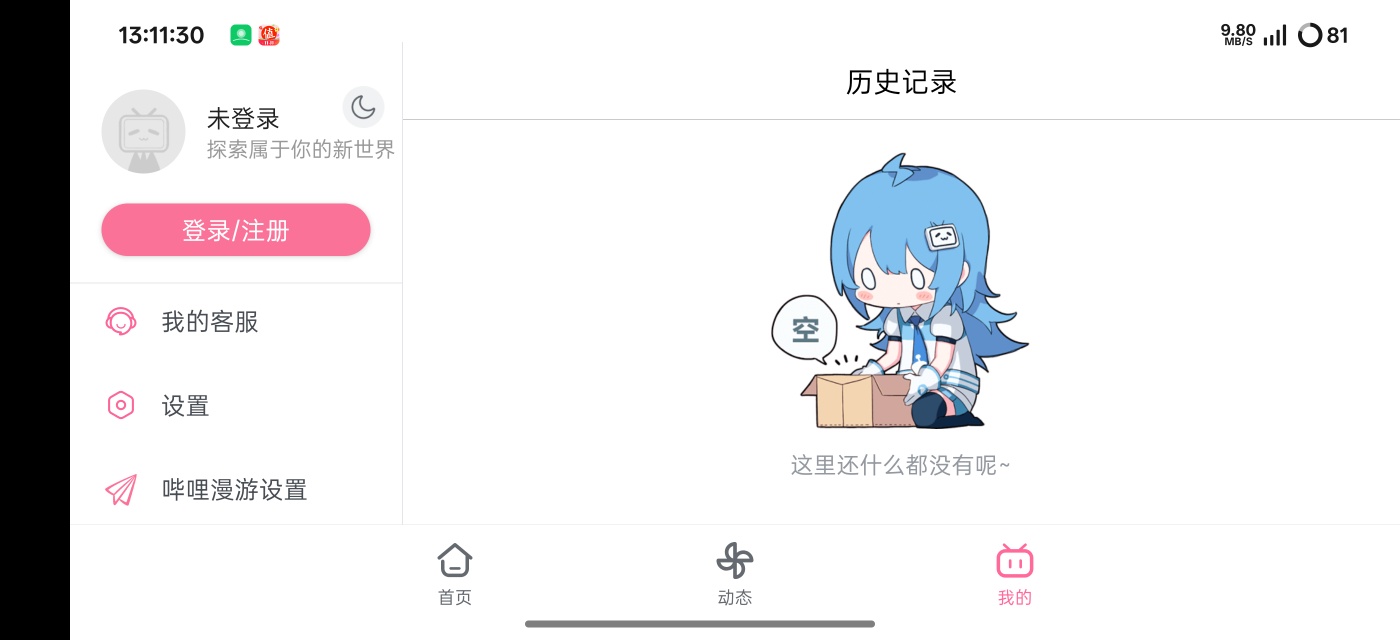
Task: Open 哔哩漫游设置
Action: pos(234,490)
